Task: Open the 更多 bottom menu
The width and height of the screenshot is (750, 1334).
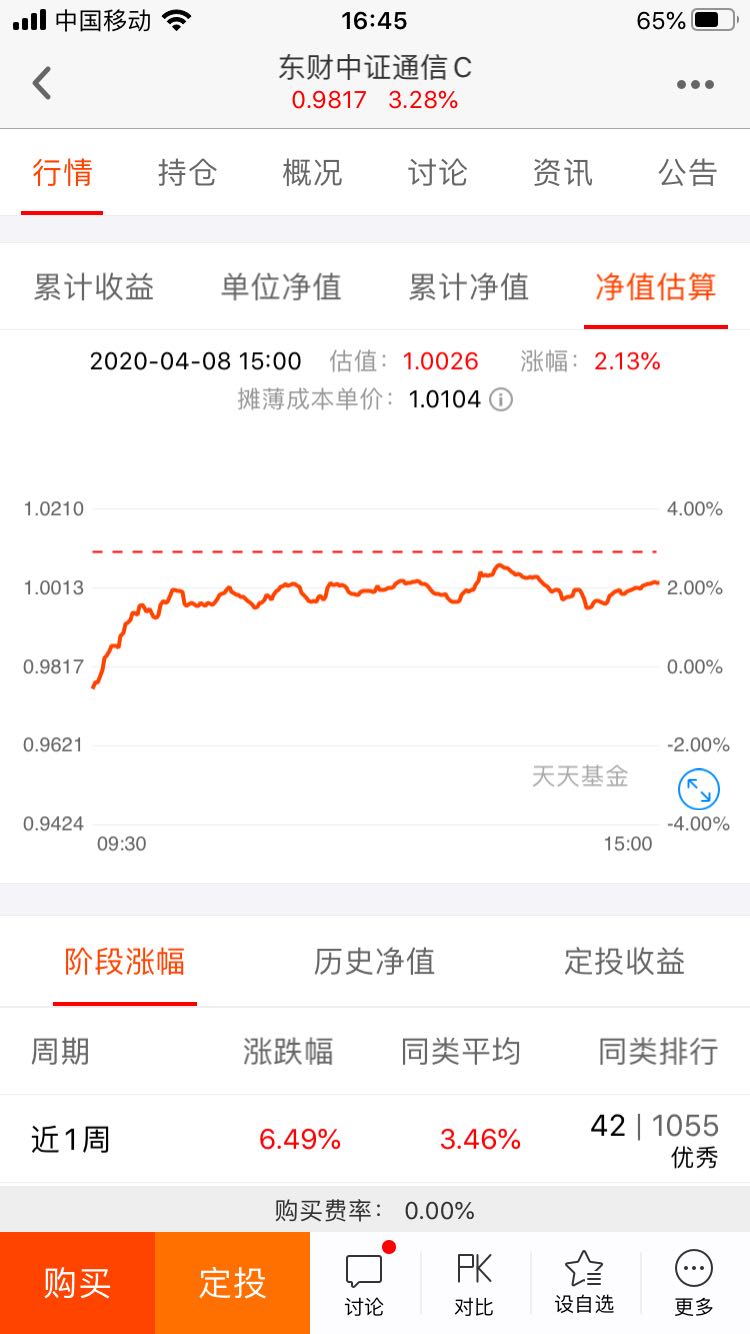Action: click(694, 1284)
